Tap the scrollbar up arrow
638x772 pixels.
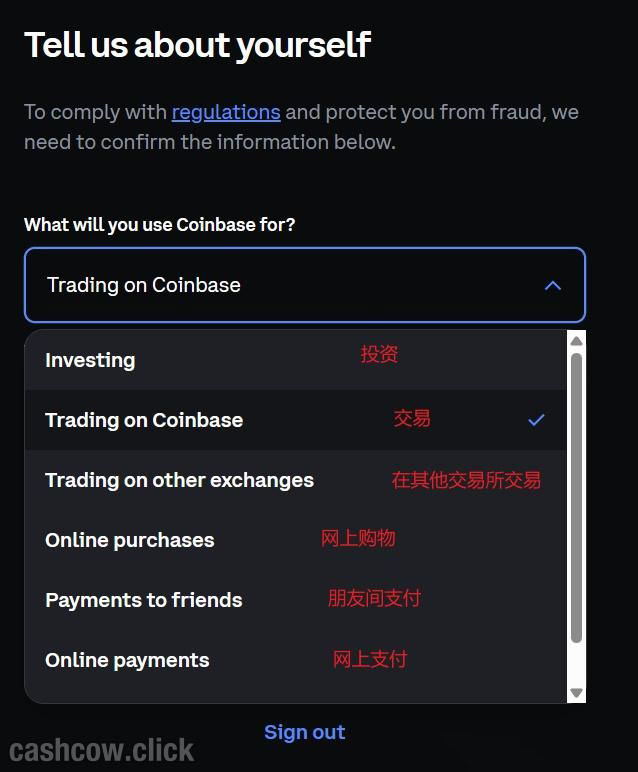click(576, 341)
